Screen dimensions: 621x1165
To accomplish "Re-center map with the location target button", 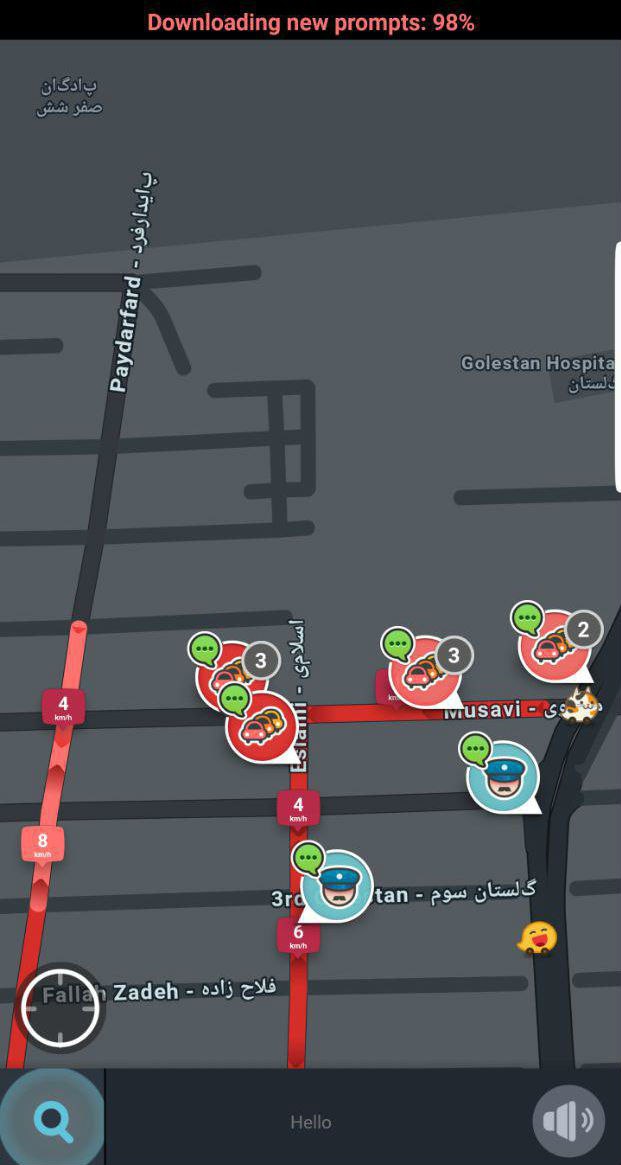I will [60, 1007].
